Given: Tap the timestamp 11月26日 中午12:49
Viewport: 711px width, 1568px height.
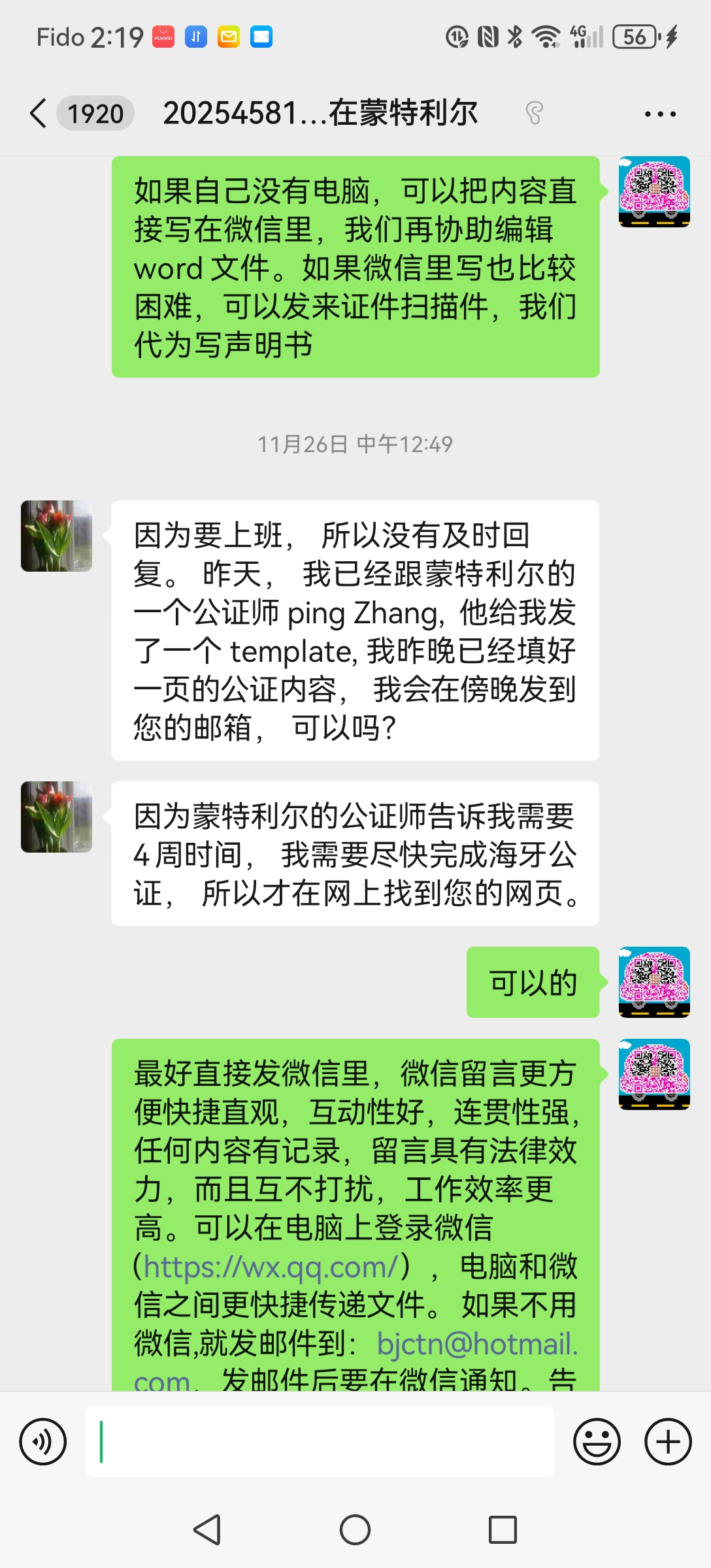Looking at the screenshot, I should [355, 443].
